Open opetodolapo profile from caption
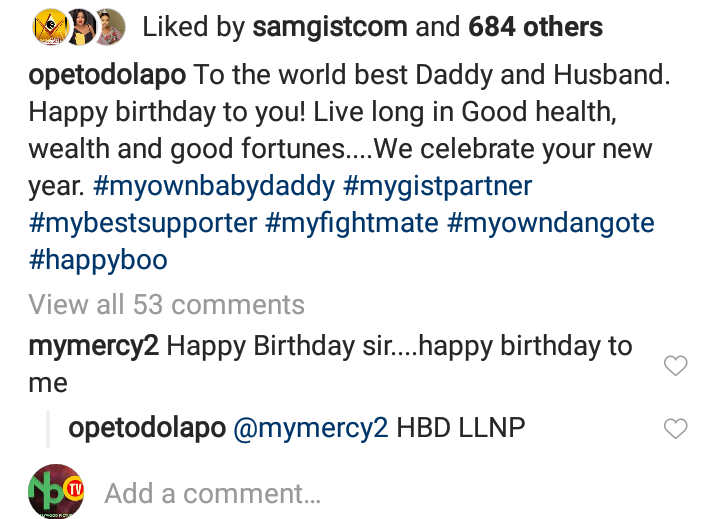 point(107,73)
